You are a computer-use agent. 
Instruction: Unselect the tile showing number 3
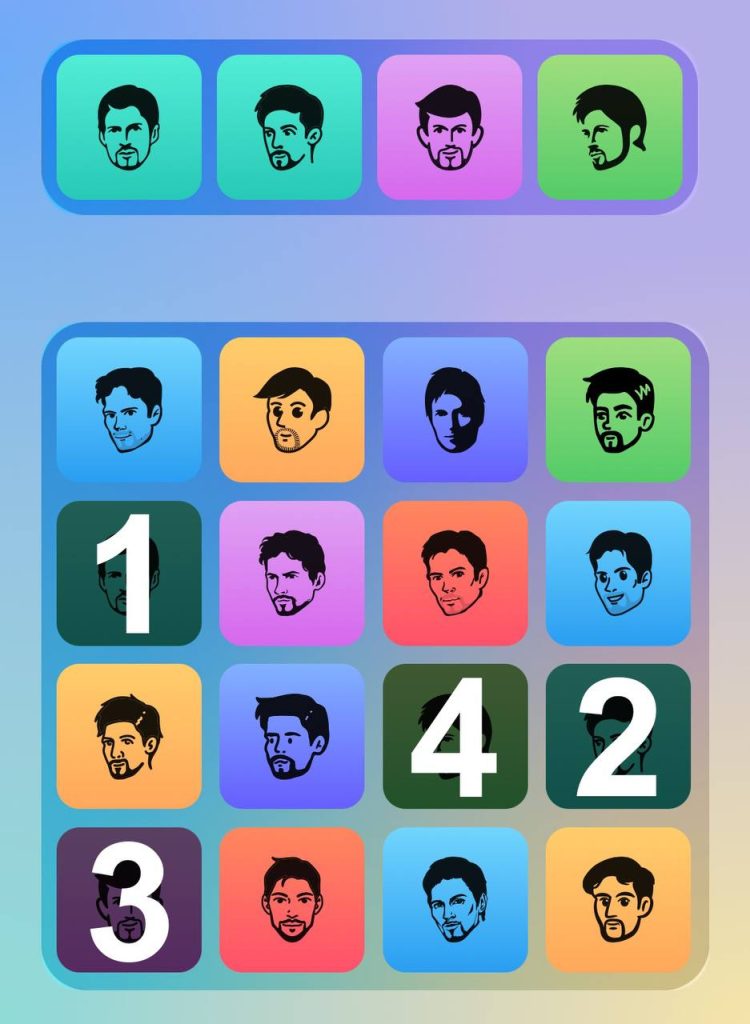(129, 900)
